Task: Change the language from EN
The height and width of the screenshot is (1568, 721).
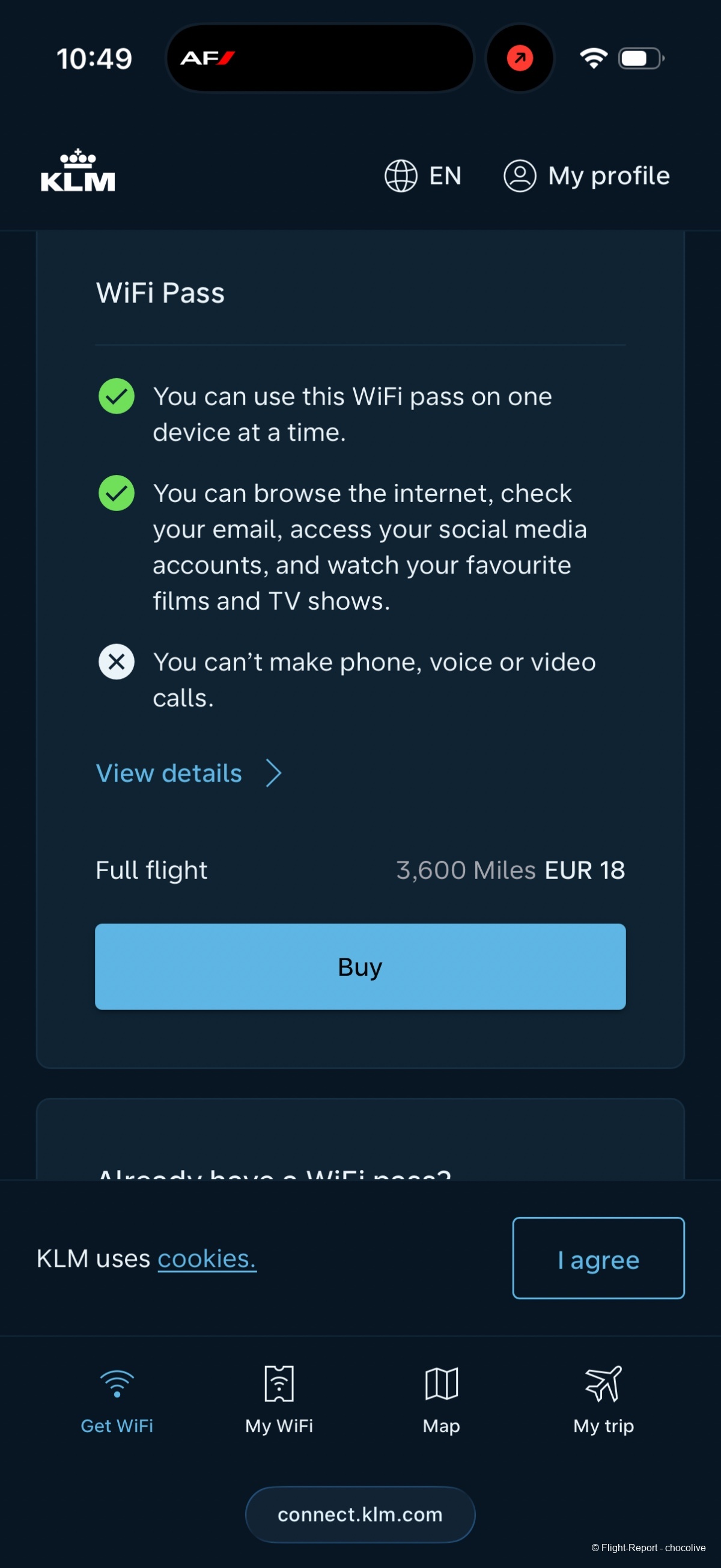Action: tap(423, 176)
